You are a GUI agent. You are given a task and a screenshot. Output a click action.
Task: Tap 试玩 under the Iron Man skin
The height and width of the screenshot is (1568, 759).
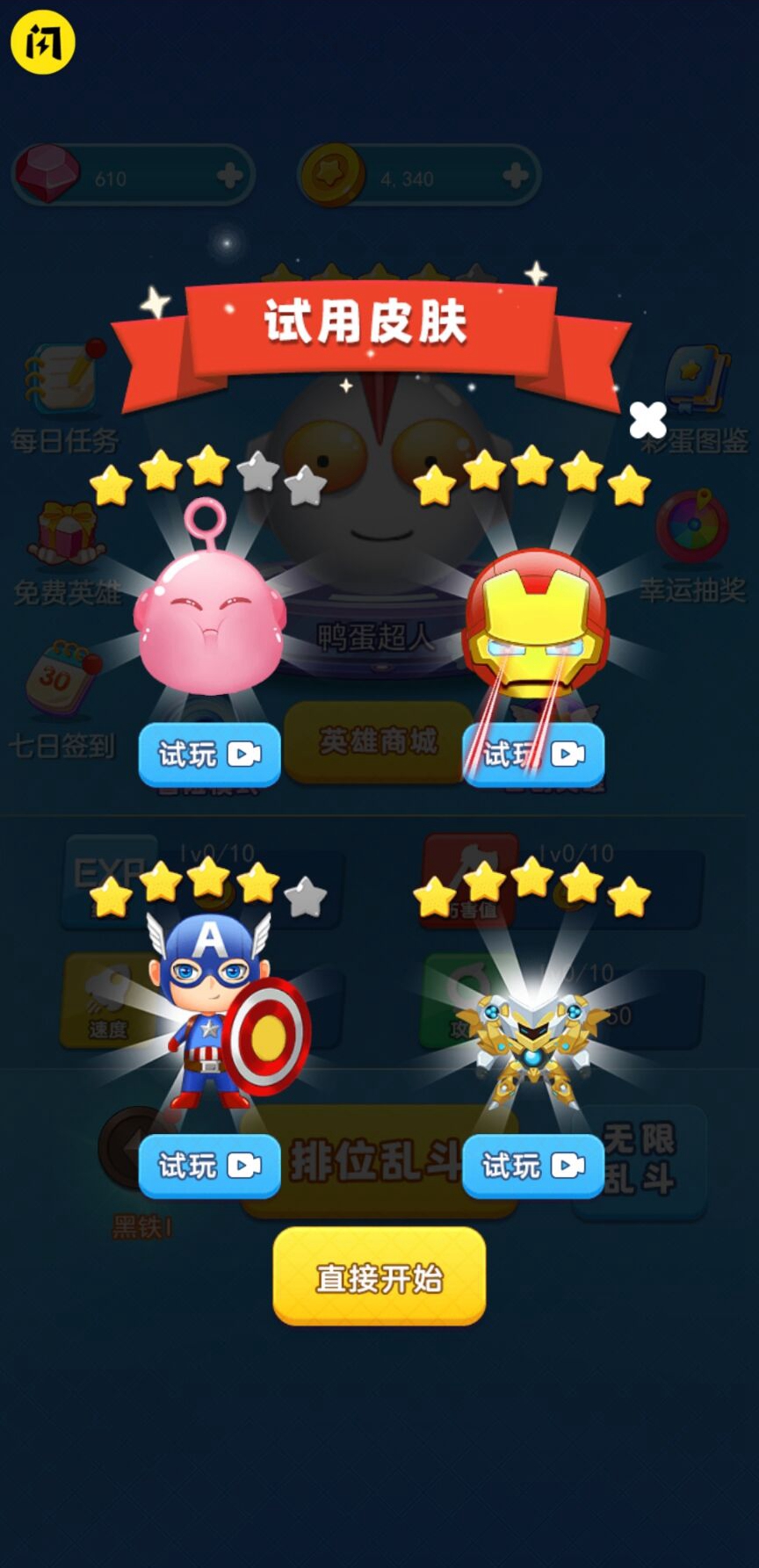(x=533, y=754)
